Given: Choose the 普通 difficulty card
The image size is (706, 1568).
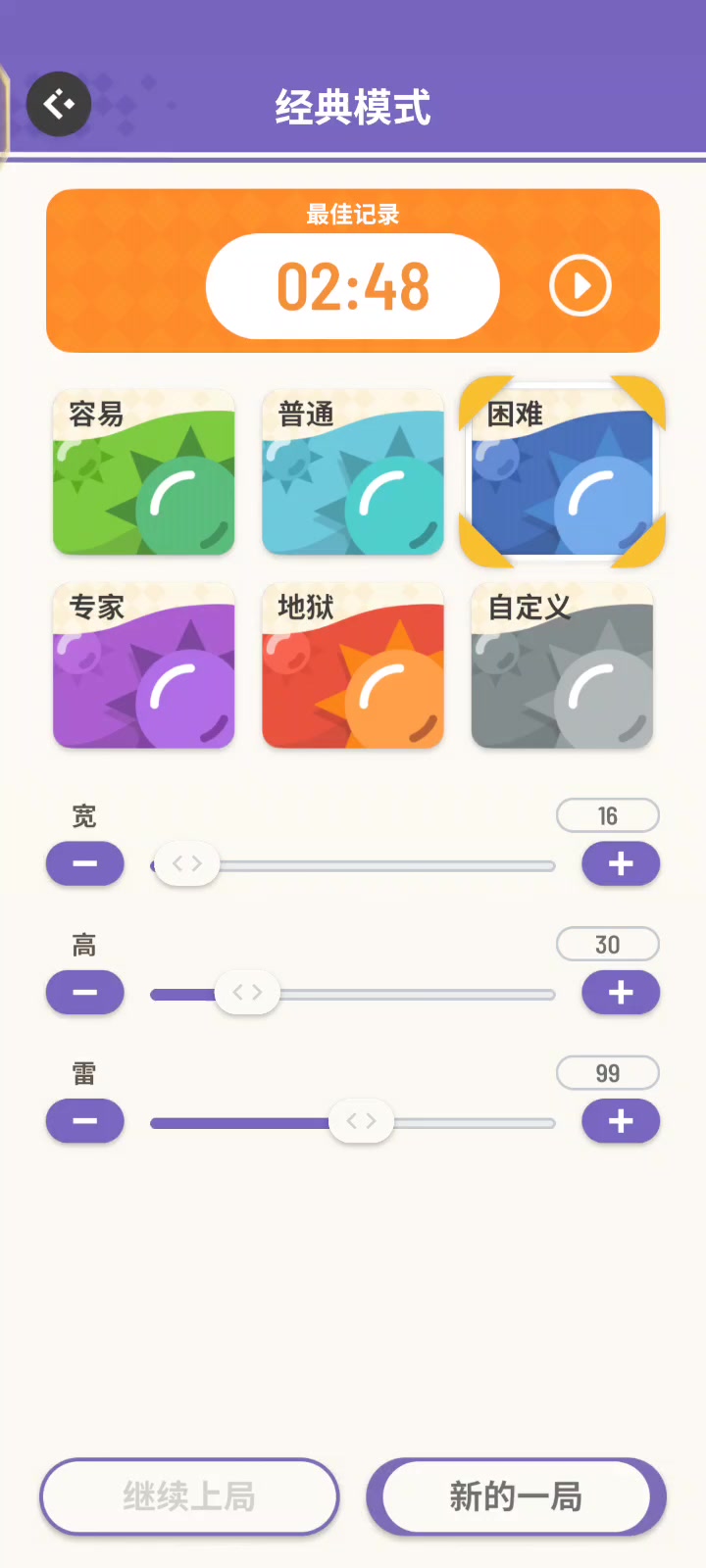Looking at the screenshot, I should (x=353, y=472).
